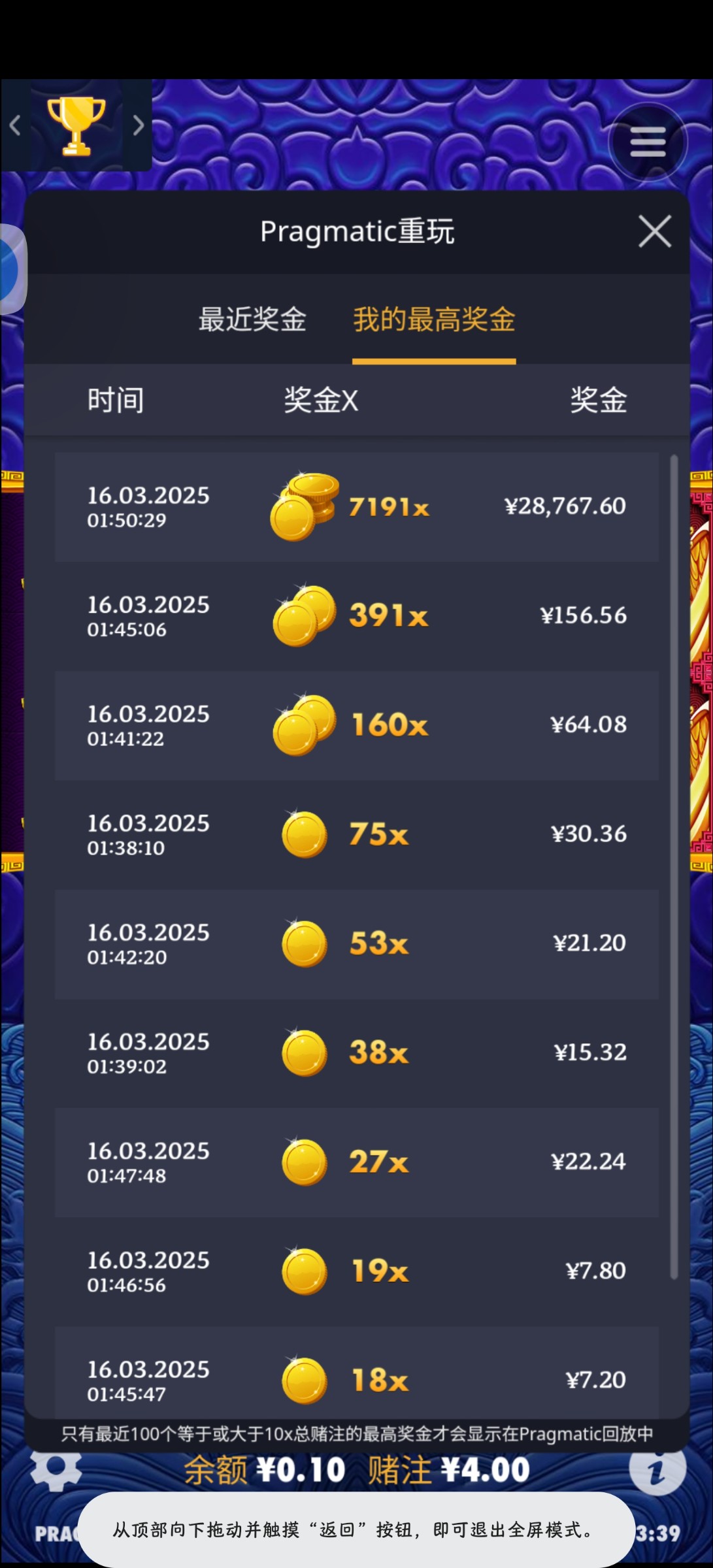The height and width of the screenshot is (1568, 713).
Task: Replay the 7191x win of ¥28,767.60
Action: [356, 507]
